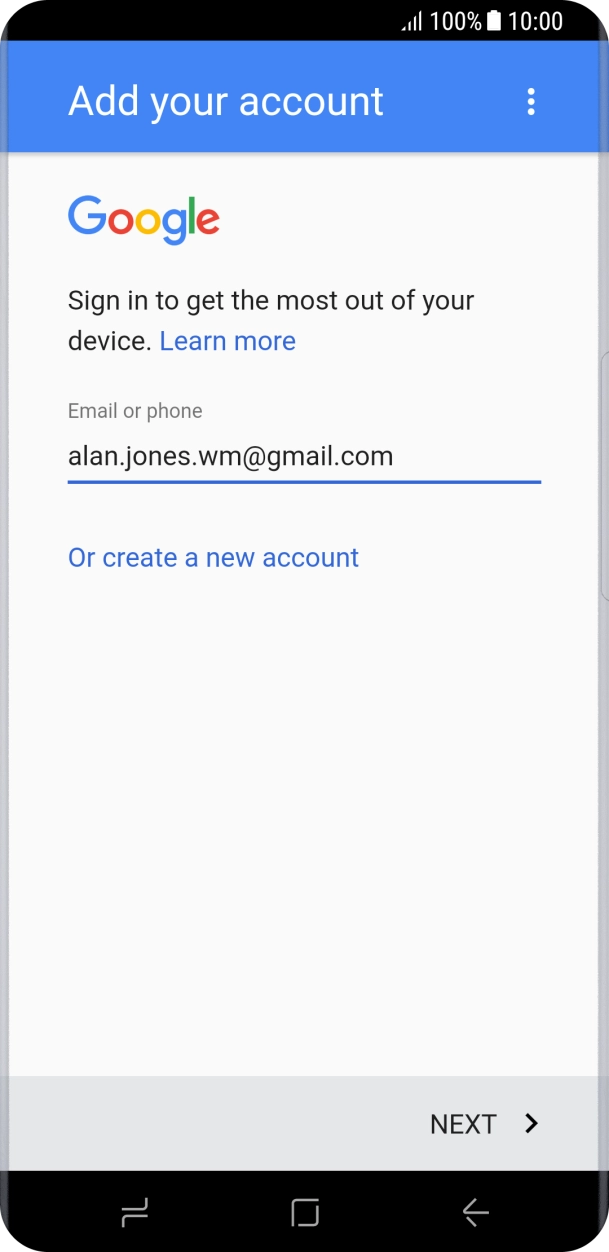Go to the home screen
This screenshot has height=1252, width=609.
click(305, 1213)
